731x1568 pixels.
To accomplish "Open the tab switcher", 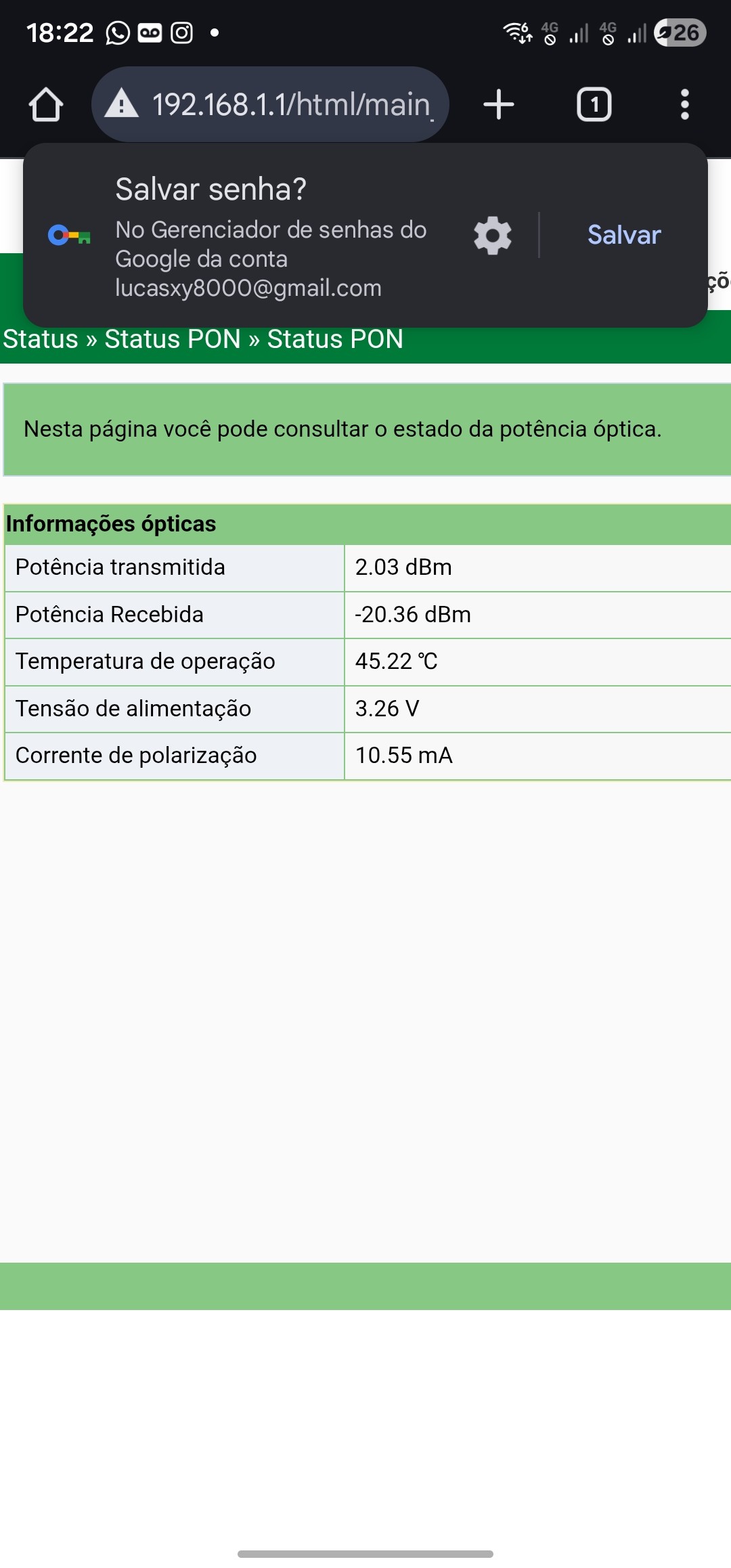I will click(594, 105).
